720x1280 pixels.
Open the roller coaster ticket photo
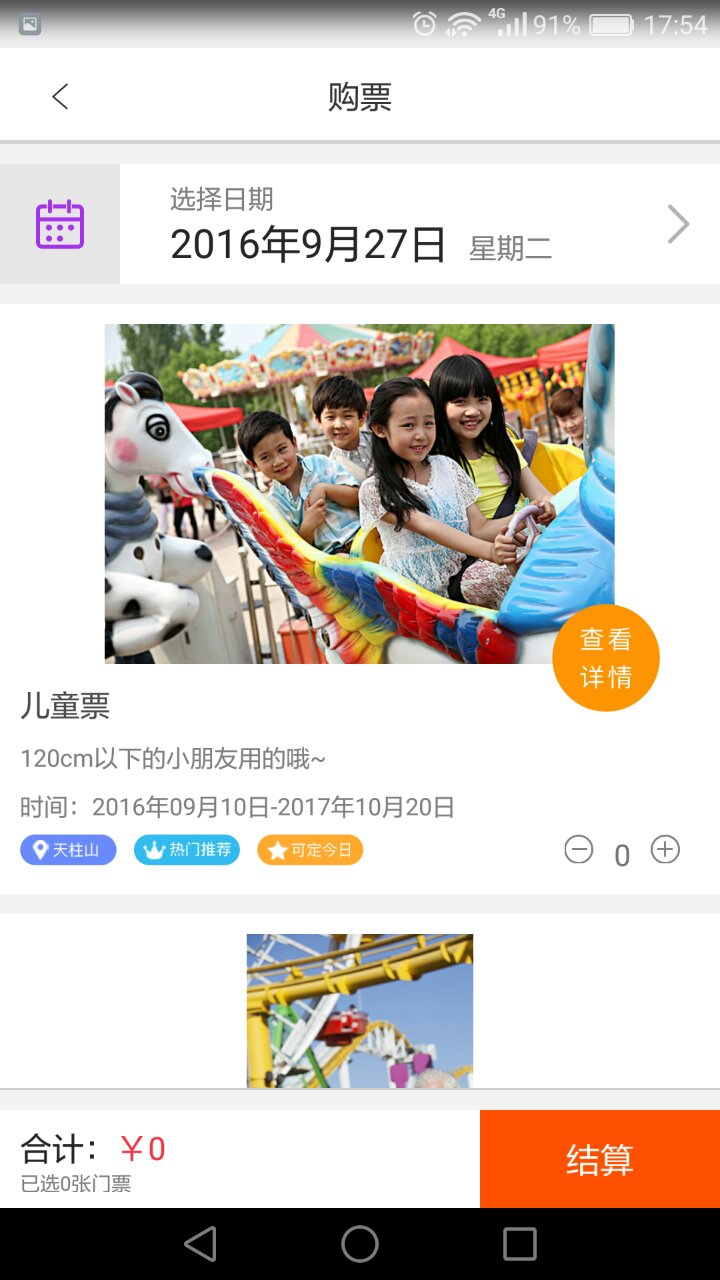coord(360,1011)
